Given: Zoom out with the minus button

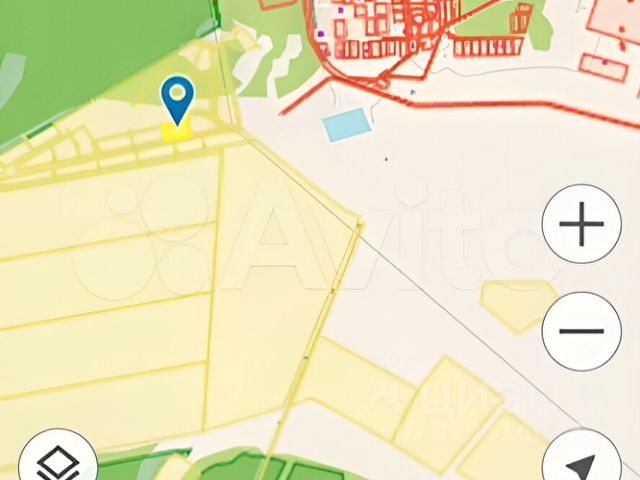Looking at the screenshot, I should coord(582,331).
